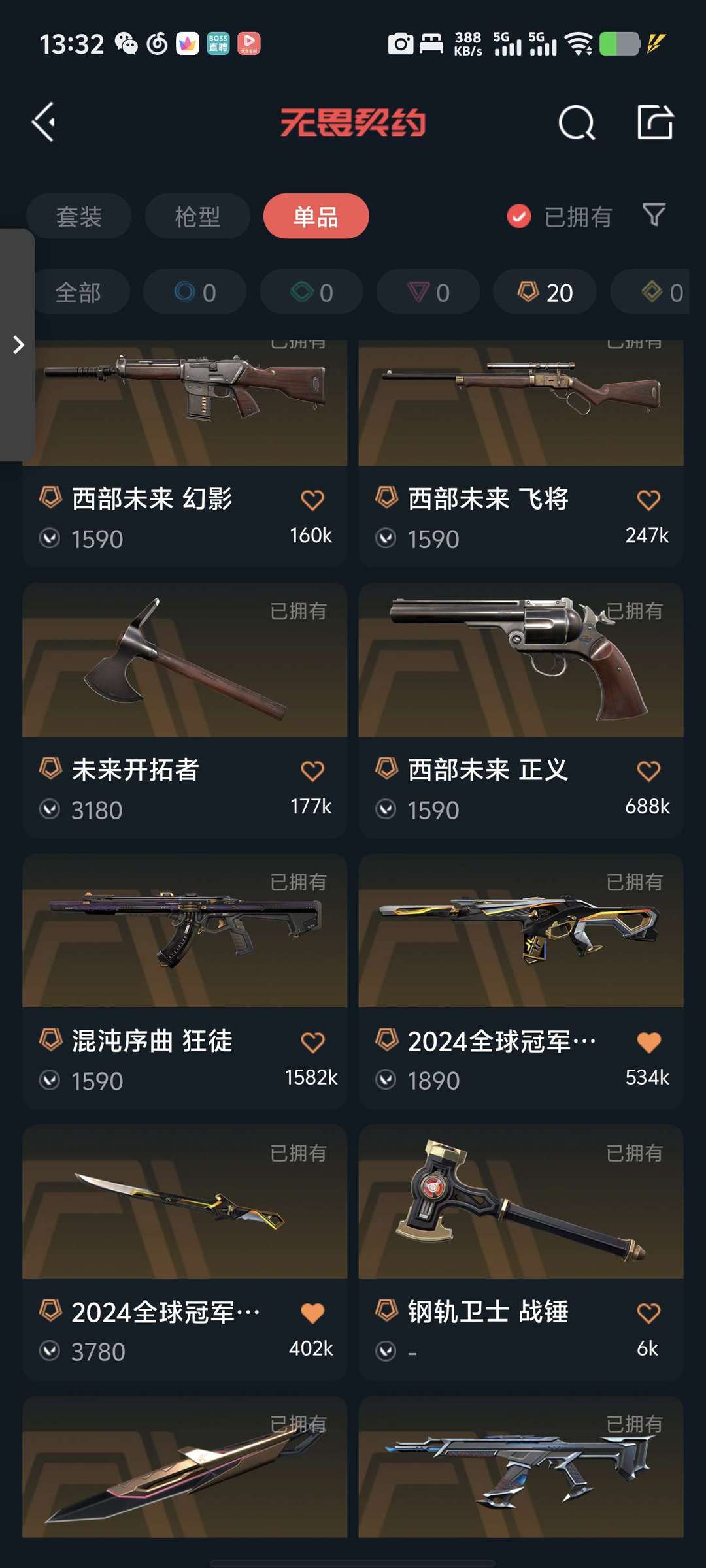Switch to the 套装 tab
Screen dimensions: 706x1568
pos(79,216)
